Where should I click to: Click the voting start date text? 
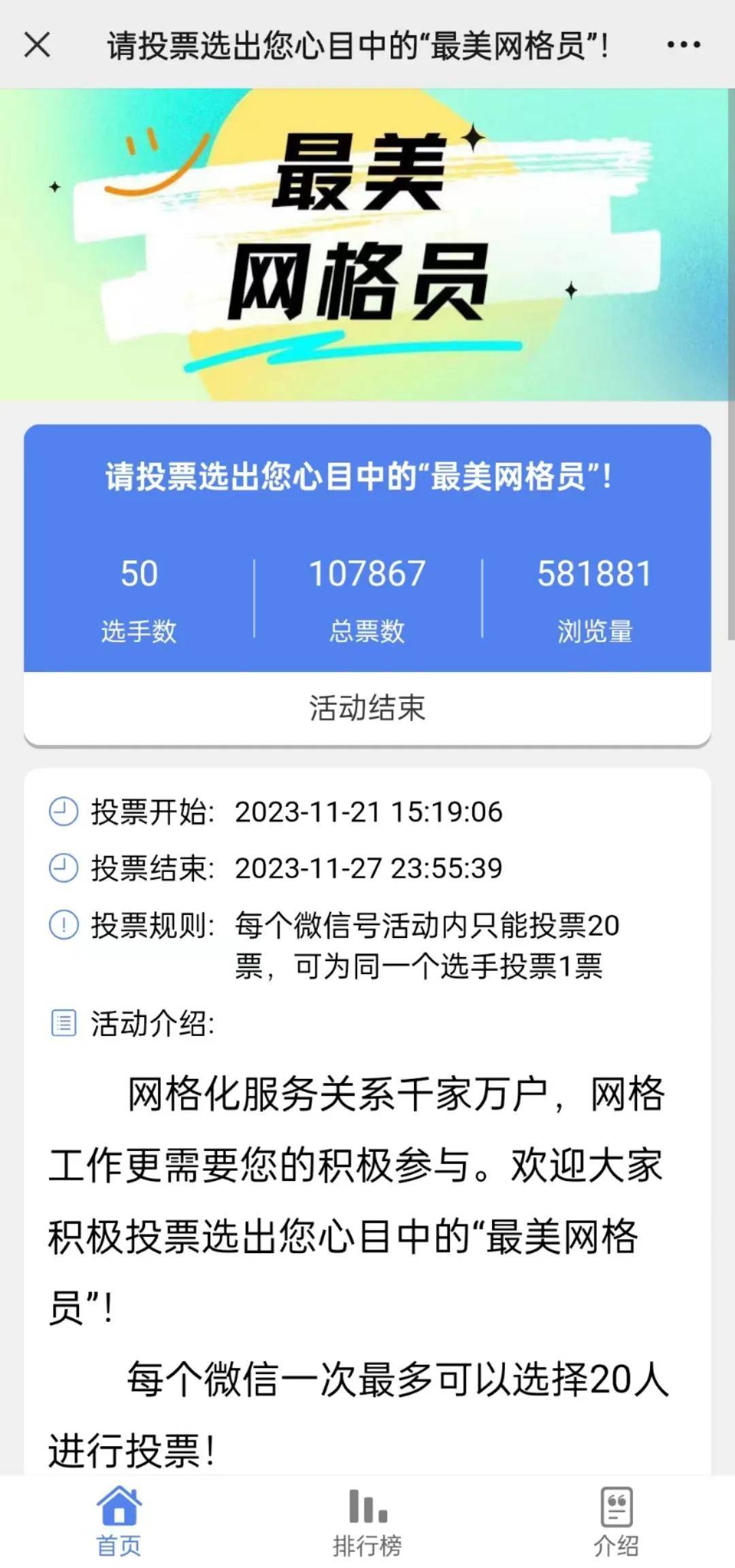pos(367,813)
